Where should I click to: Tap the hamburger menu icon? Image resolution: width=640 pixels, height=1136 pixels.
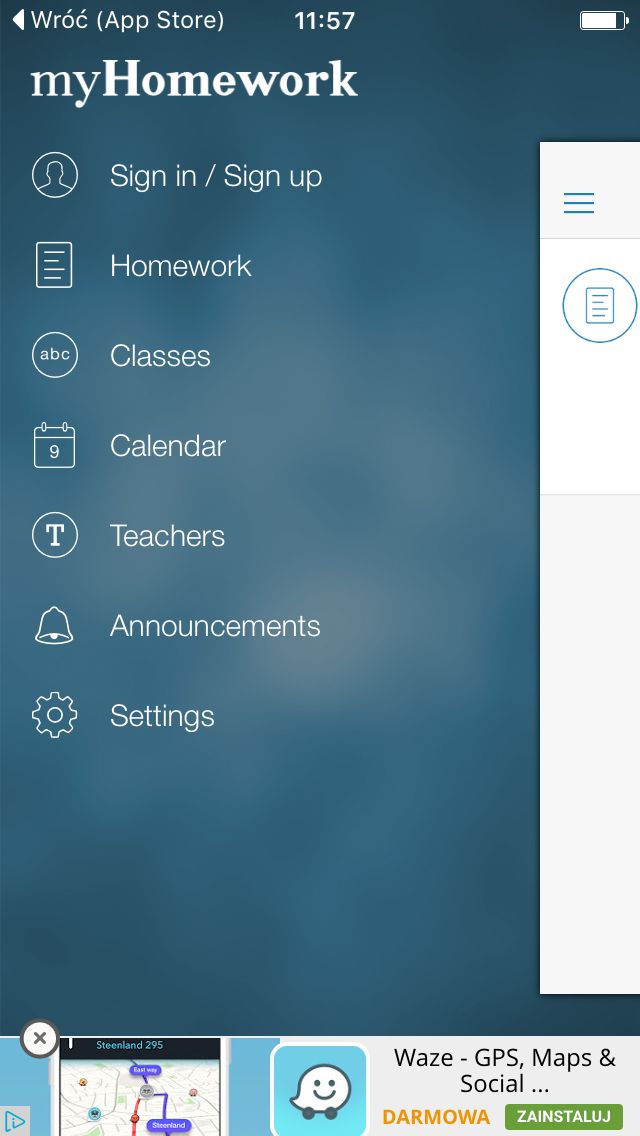point(578,203)
